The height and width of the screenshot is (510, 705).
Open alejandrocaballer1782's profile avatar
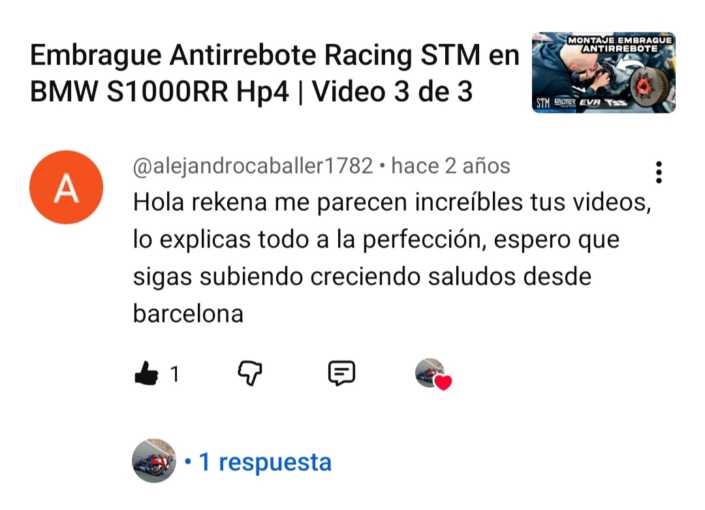pos(65,189)
